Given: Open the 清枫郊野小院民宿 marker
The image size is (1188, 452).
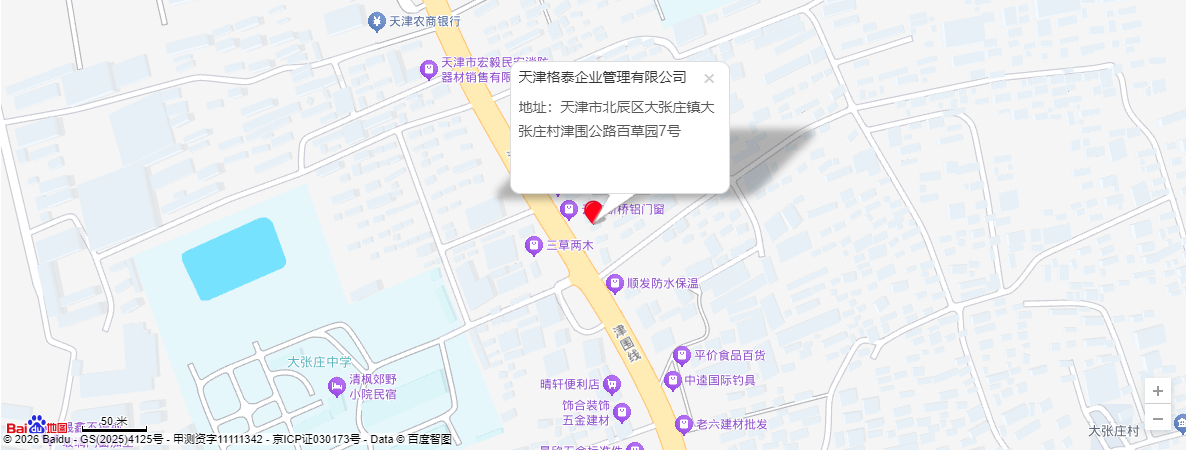Looking at the screenshot, I should pyautogui.click(x=336, y=387).
